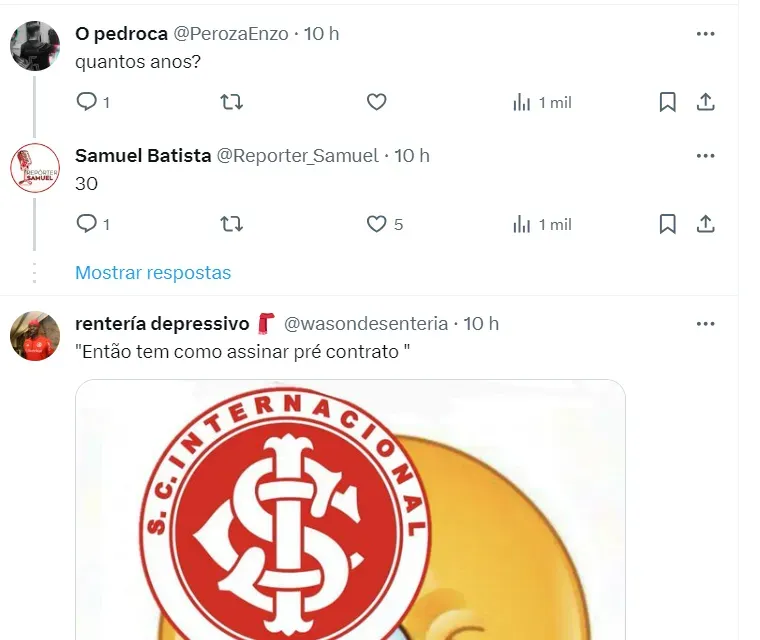Bookmark O pedroca's tweet
The width and height of the screenshot is (760, 640).
pyautogui.click(x=668, y=102)
